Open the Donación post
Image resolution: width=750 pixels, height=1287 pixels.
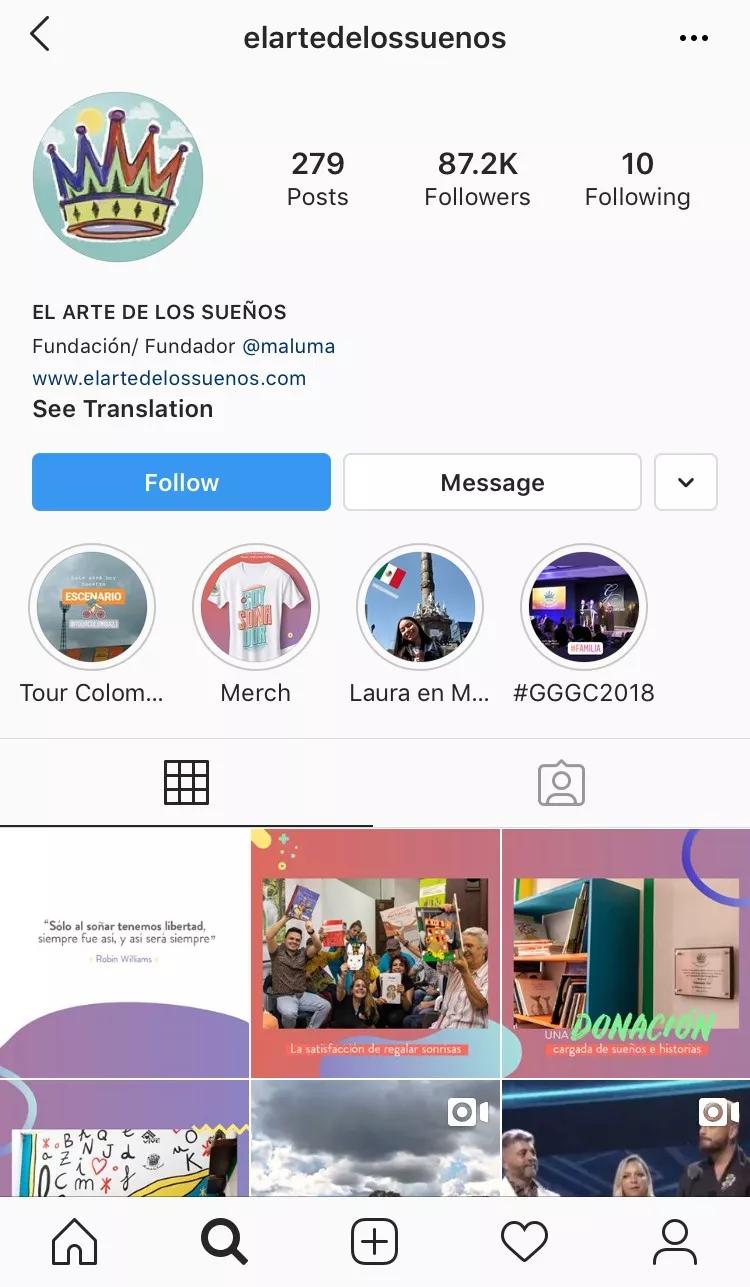pyautogui.click(x=626, y=952)
